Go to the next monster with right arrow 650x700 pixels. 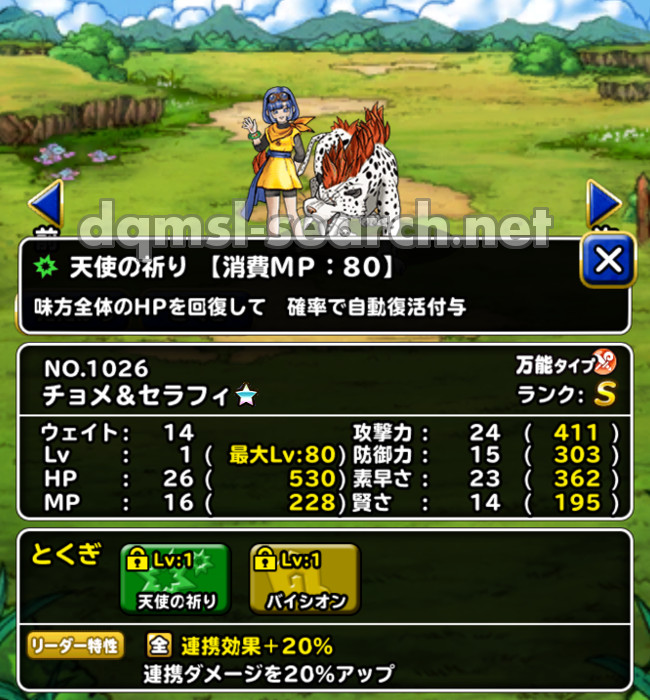pos(603,204)
